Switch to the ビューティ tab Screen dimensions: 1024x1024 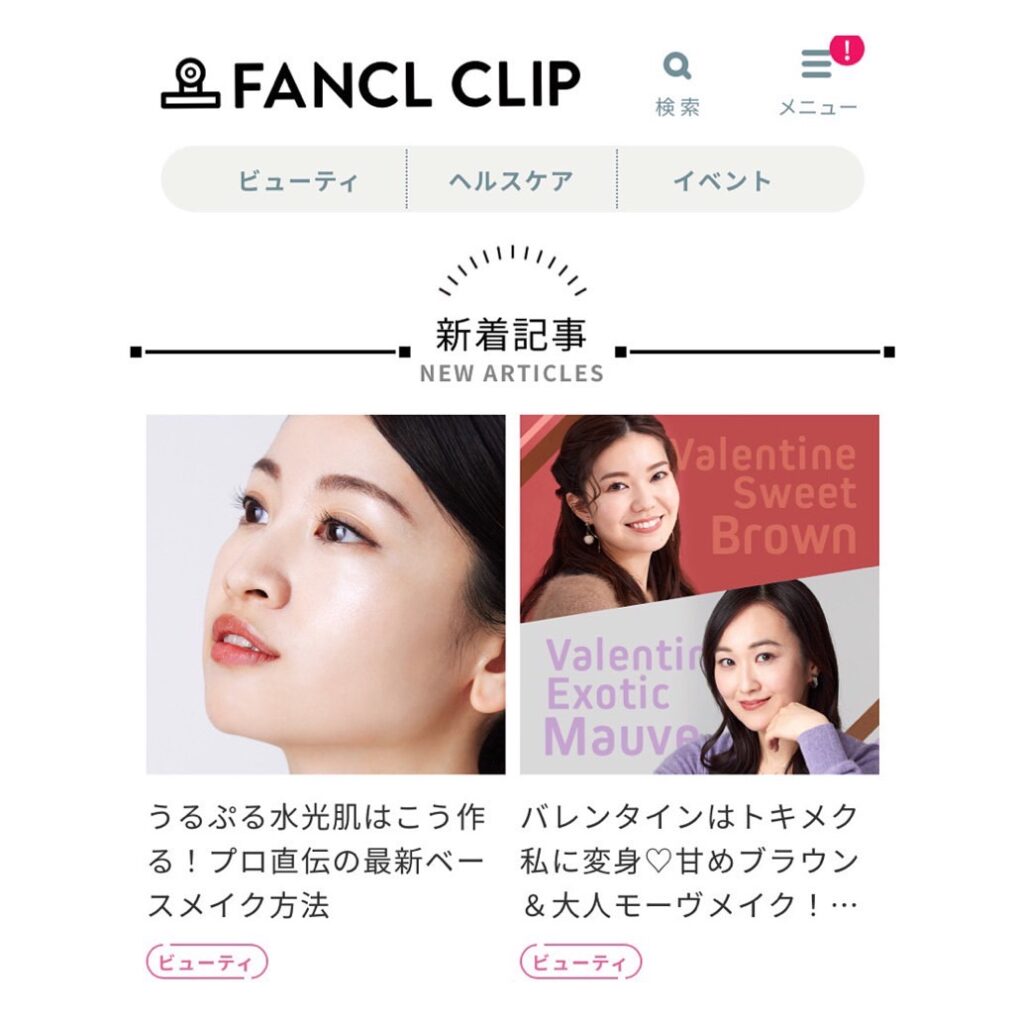coord(297,181)
